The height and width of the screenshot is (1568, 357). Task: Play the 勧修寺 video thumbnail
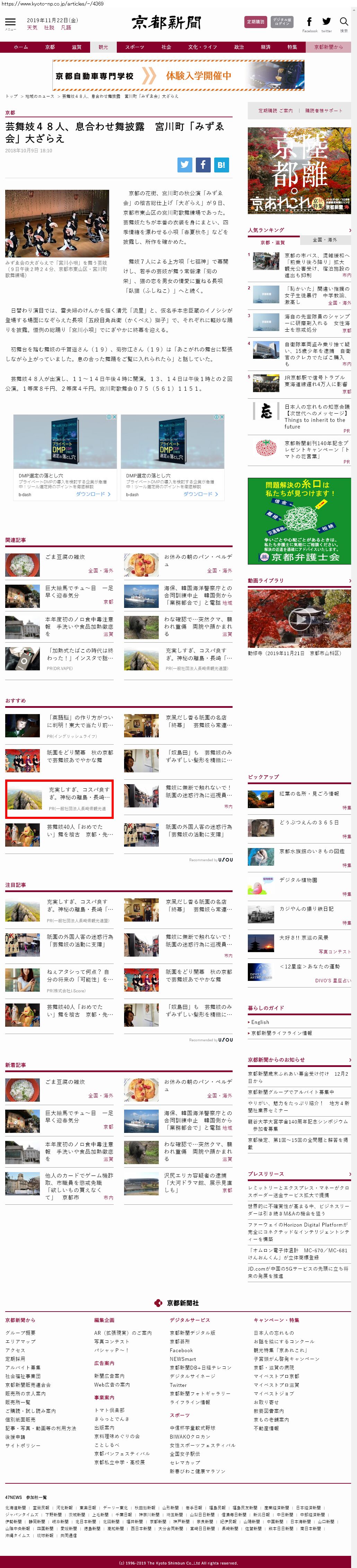(x=299, y=619)
